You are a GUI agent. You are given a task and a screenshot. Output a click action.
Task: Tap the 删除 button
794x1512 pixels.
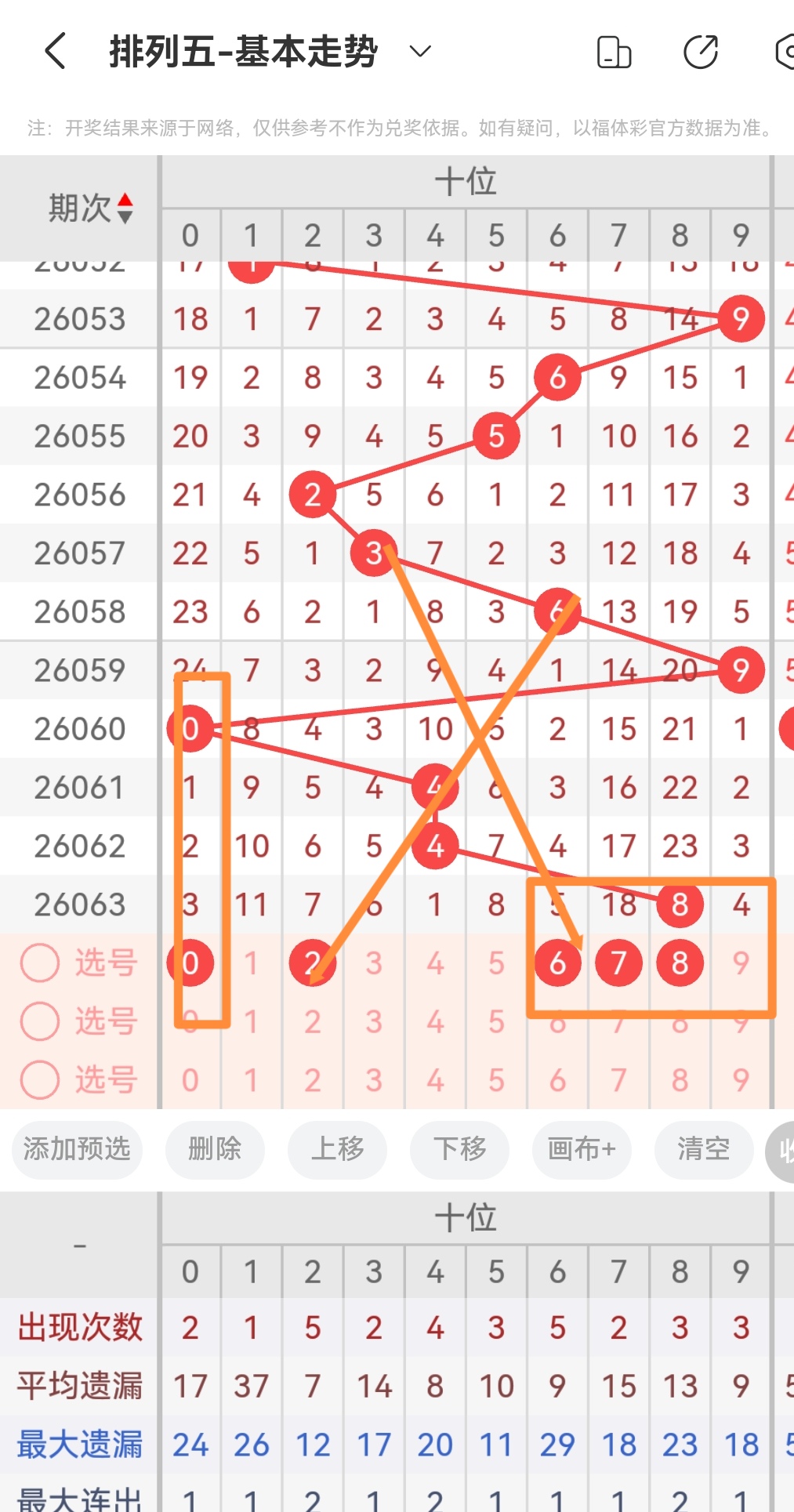click(x=214, y=1149)
